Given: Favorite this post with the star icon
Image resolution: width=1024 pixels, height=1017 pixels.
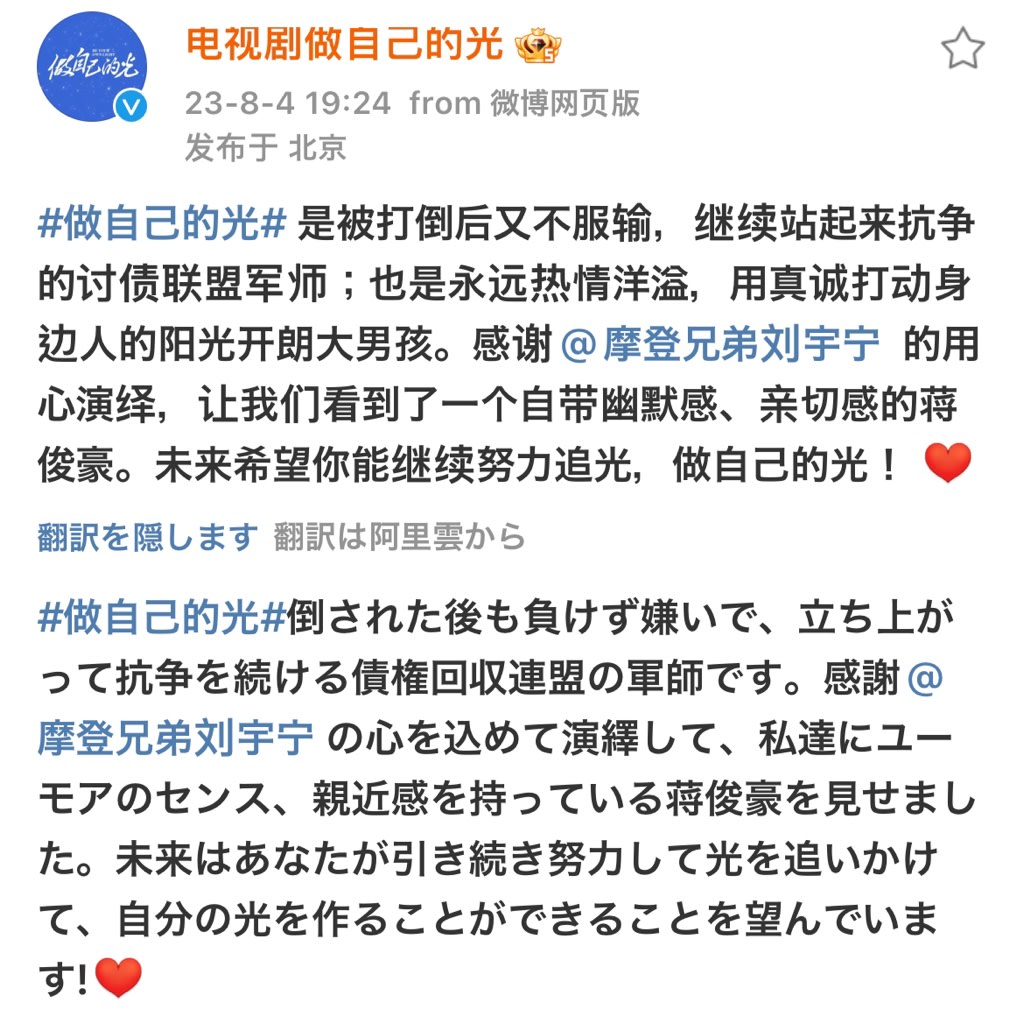Looking at the screenshot, I should 963,48.
